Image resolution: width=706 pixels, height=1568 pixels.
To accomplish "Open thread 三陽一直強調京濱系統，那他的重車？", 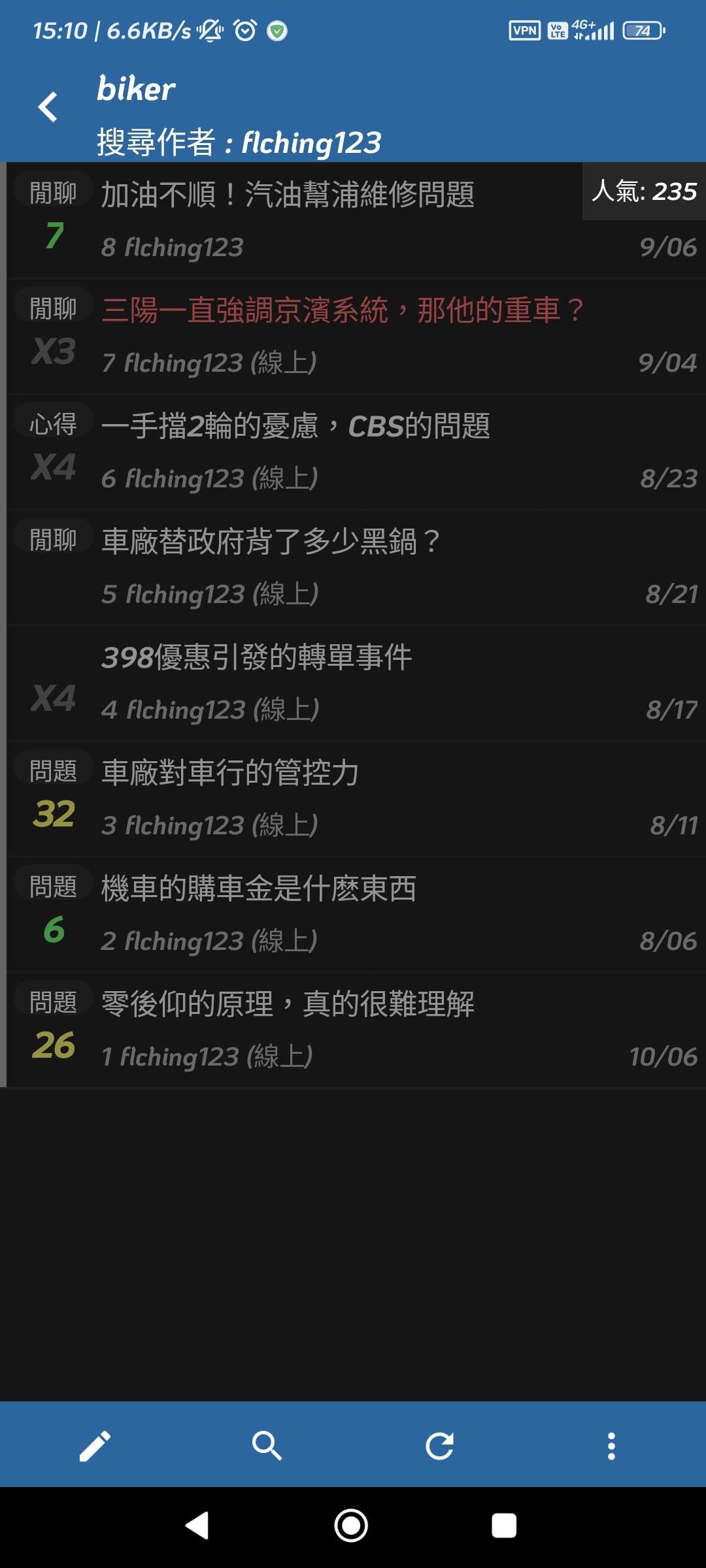I will [343, 310].
